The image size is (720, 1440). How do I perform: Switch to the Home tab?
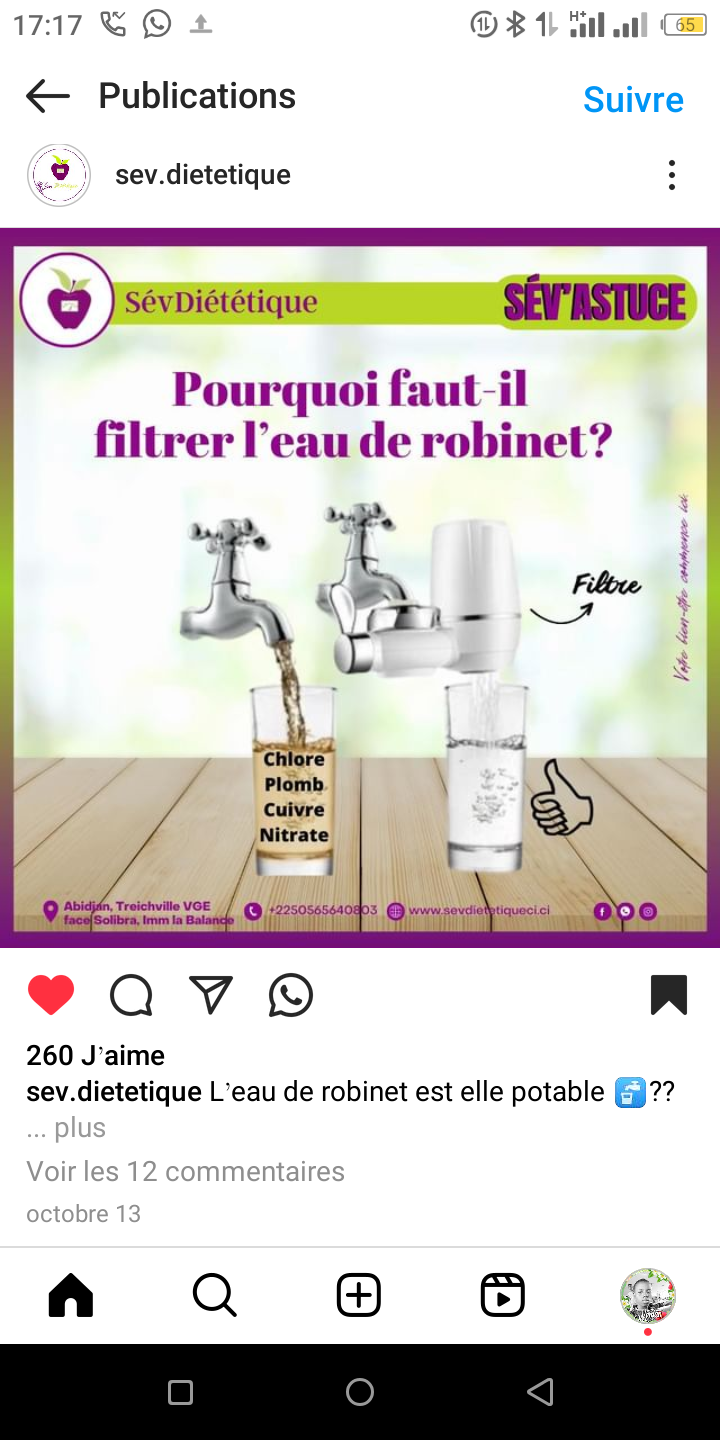pyautogui.click(x=71, y=1296)
